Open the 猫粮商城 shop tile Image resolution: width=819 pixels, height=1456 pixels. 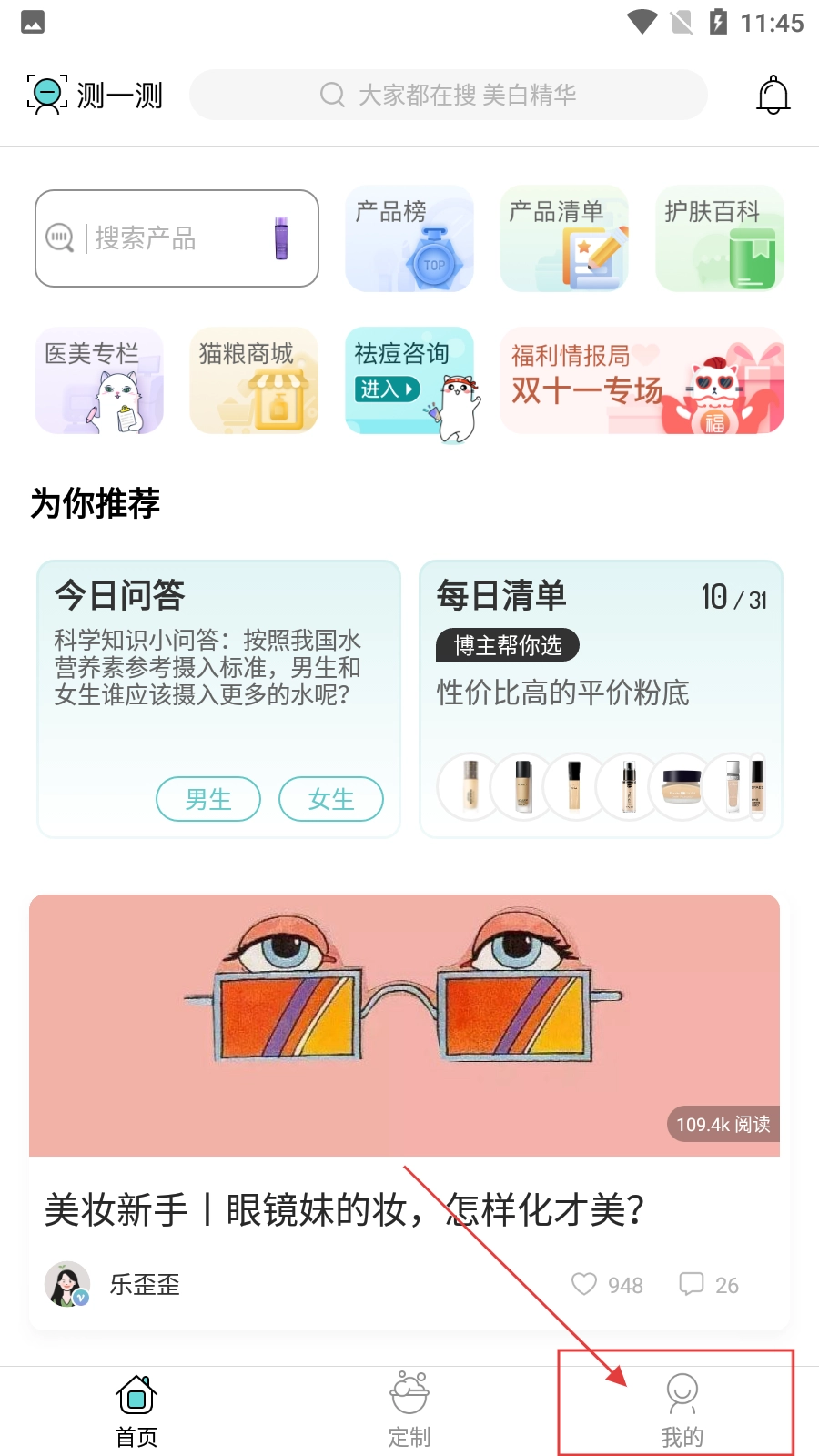click(254, 380)
